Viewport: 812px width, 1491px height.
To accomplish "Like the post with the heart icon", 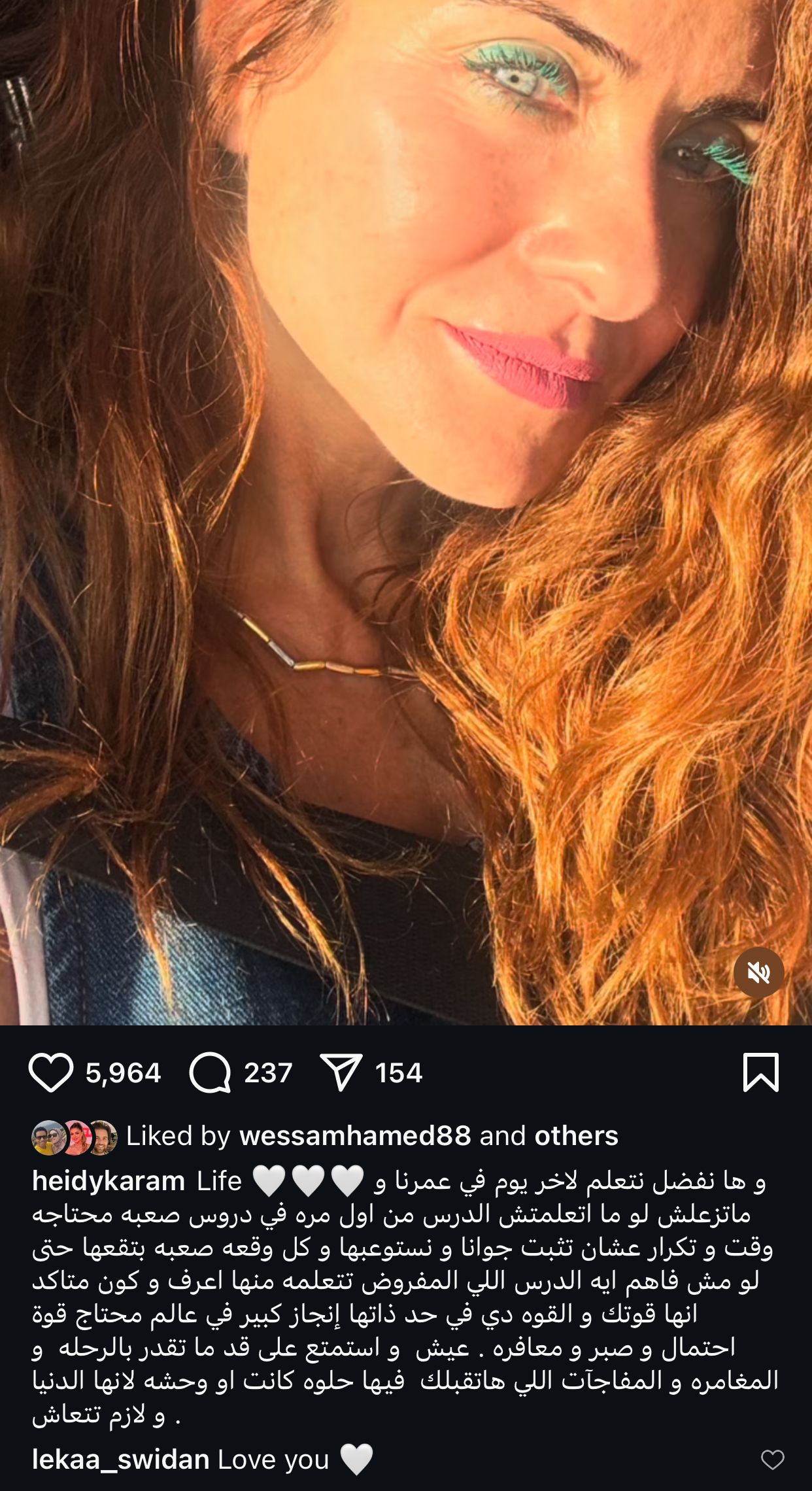I will 50,1072.
